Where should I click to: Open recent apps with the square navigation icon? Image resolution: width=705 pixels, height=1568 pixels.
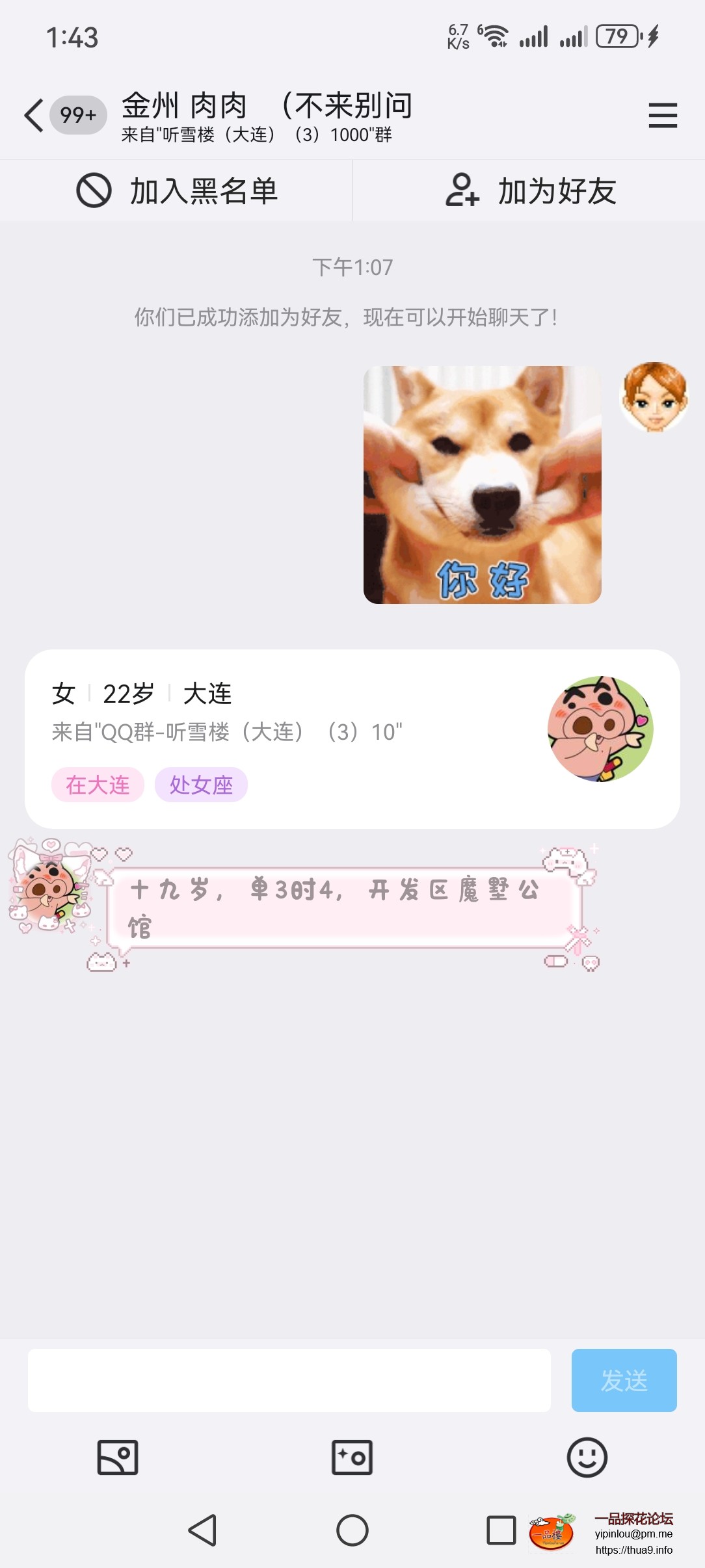point(500,1526)
